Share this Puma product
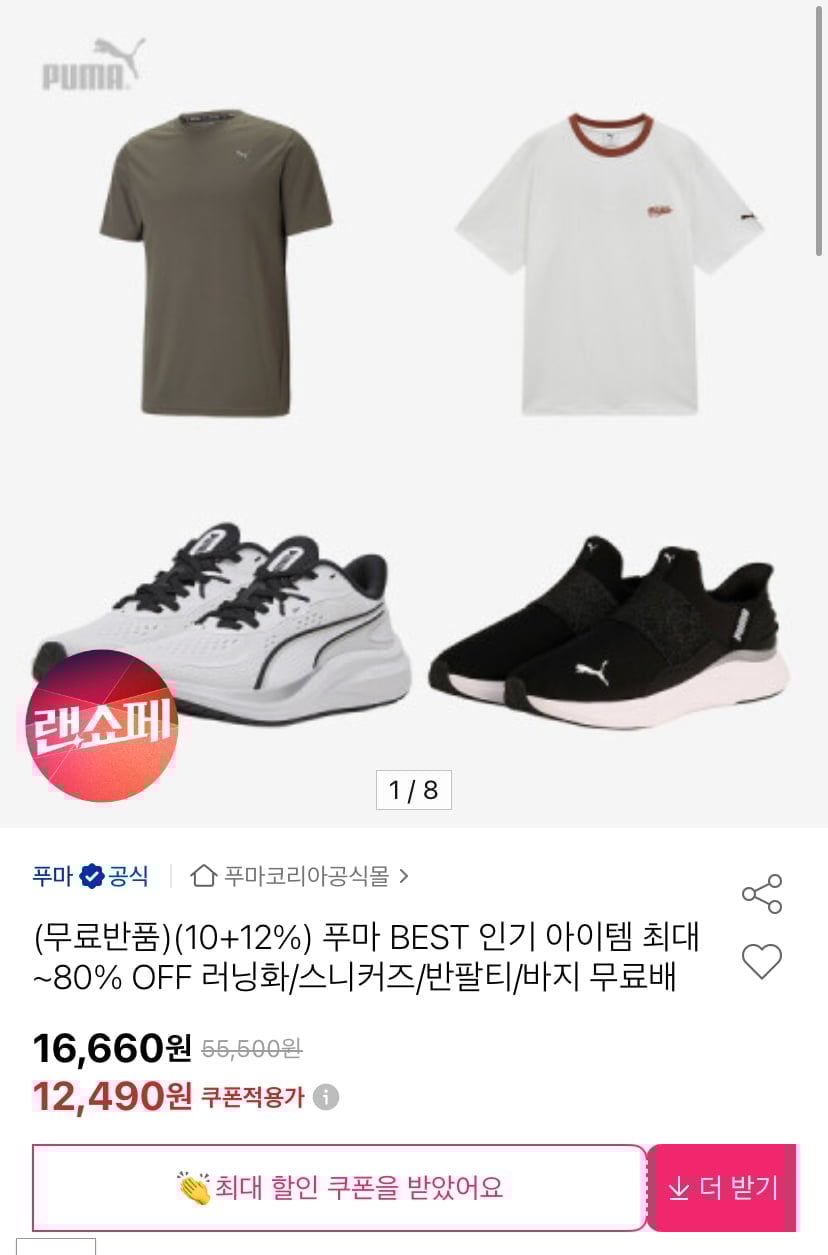Screen dimensions: 828x1255 point(761,893)
